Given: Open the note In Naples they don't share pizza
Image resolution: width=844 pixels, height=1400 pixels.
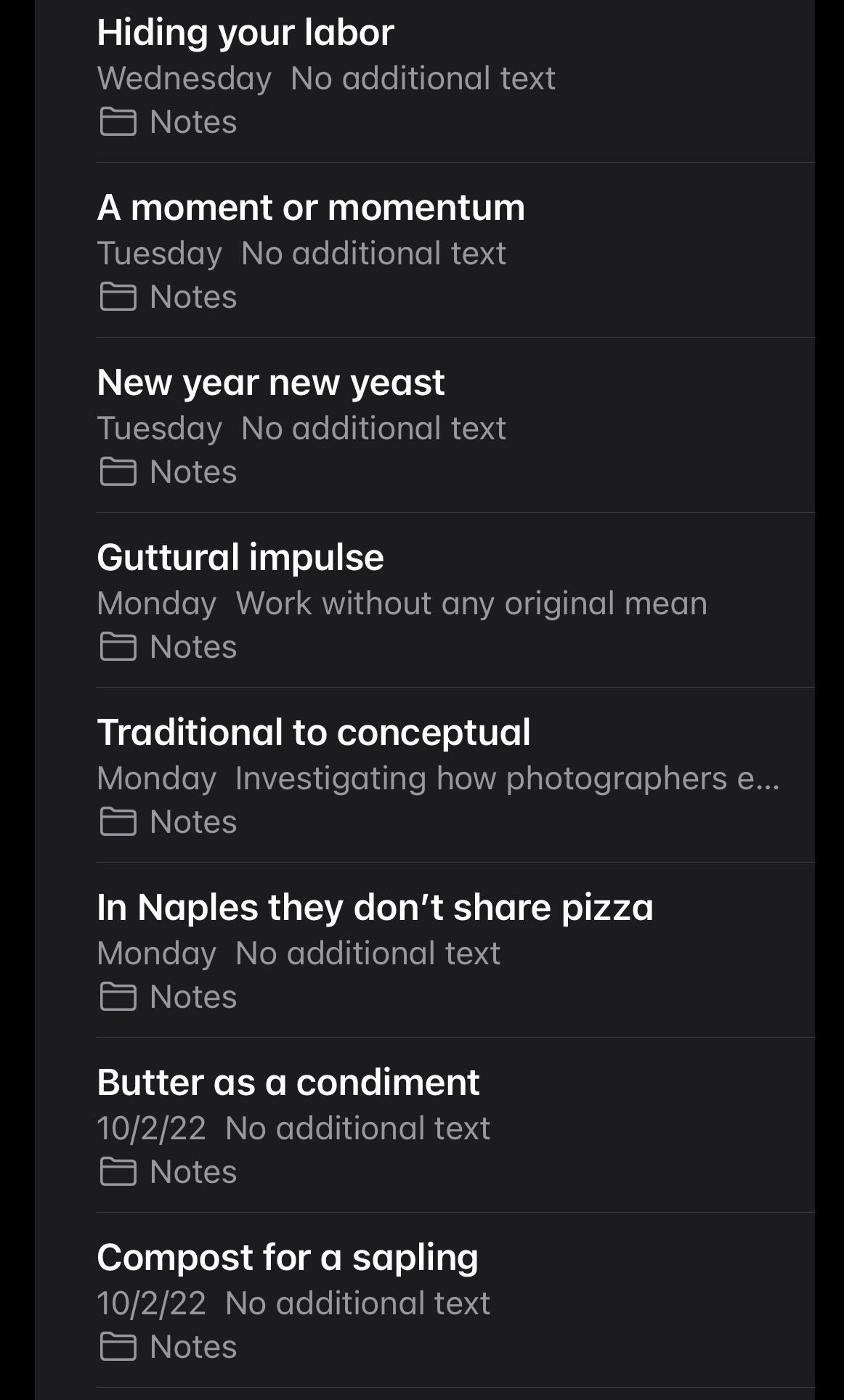Looking at the screenshot, I should tap(376, 907).
